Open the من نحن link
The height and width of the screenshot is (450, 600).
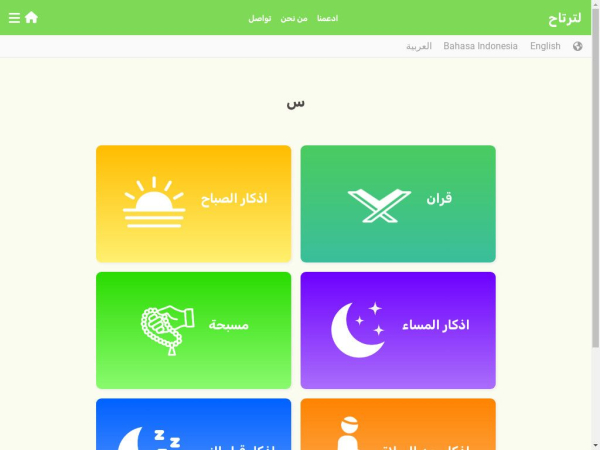pyautogui.click(x=296, y=19)
